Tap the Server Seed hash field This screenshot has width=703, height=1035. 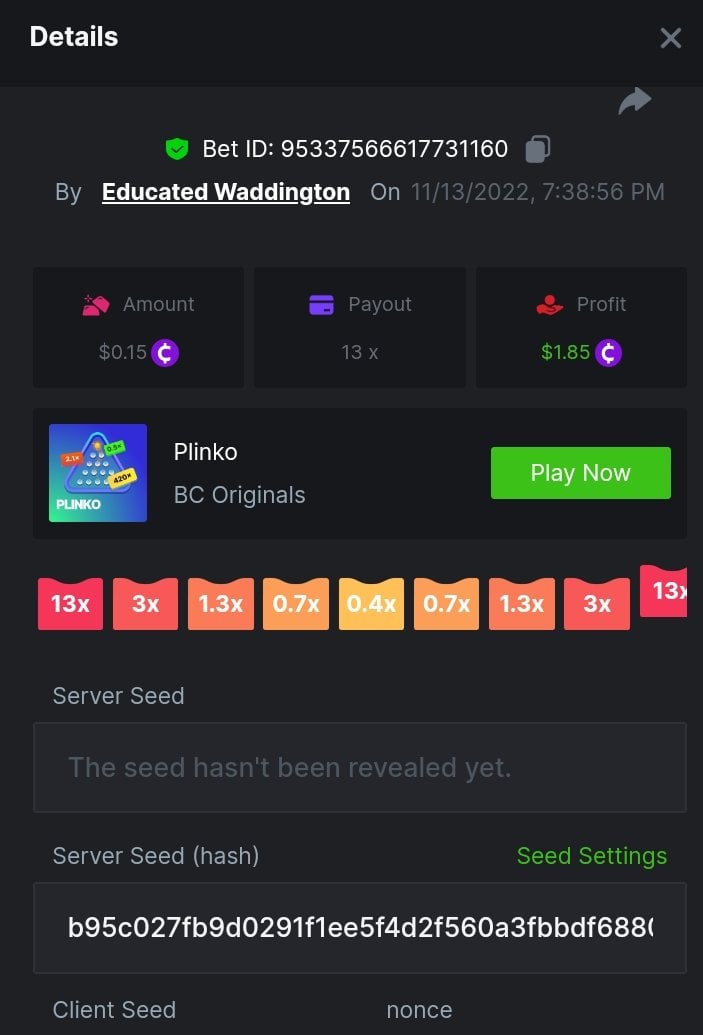(360, 928)
